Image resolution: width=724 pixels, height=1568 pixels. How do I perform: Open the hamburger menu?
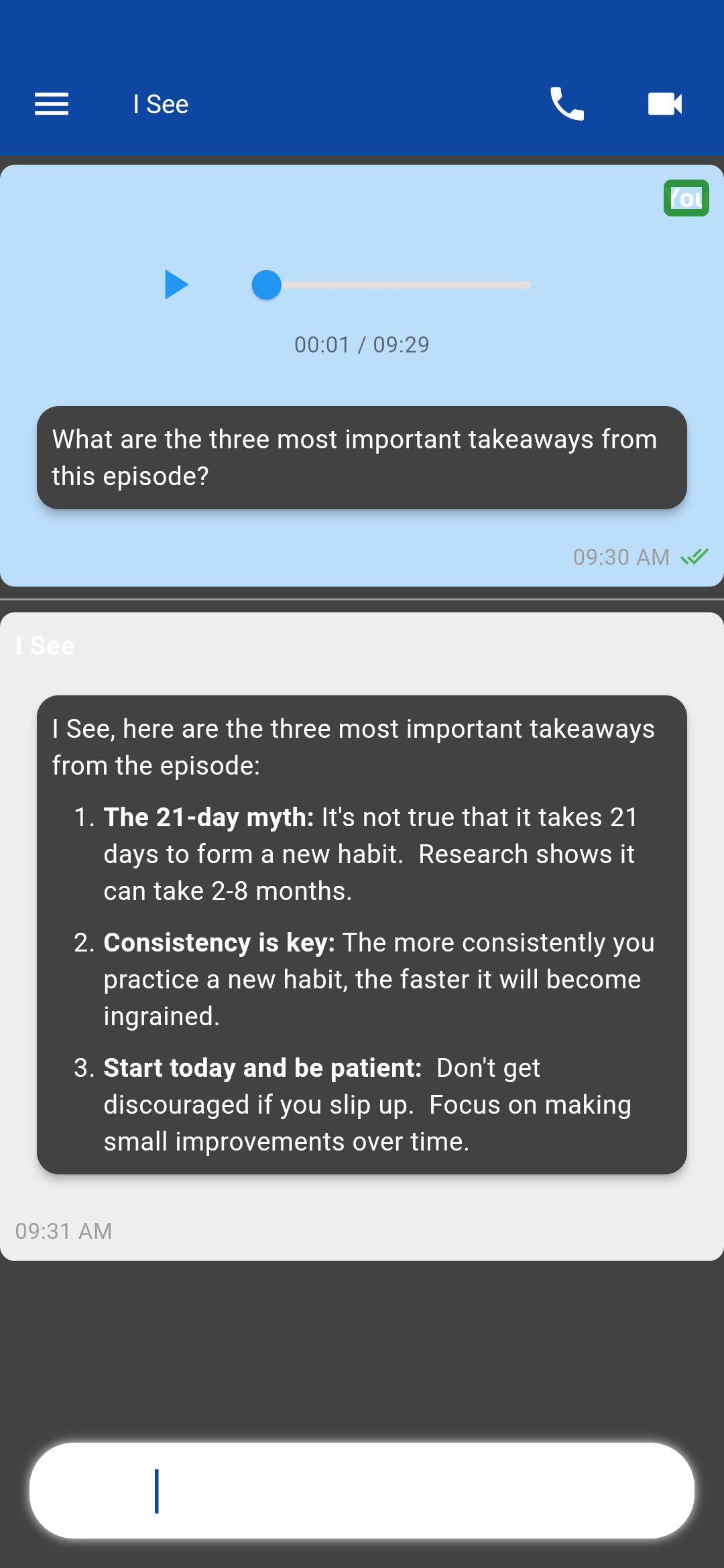coord(52,104)
